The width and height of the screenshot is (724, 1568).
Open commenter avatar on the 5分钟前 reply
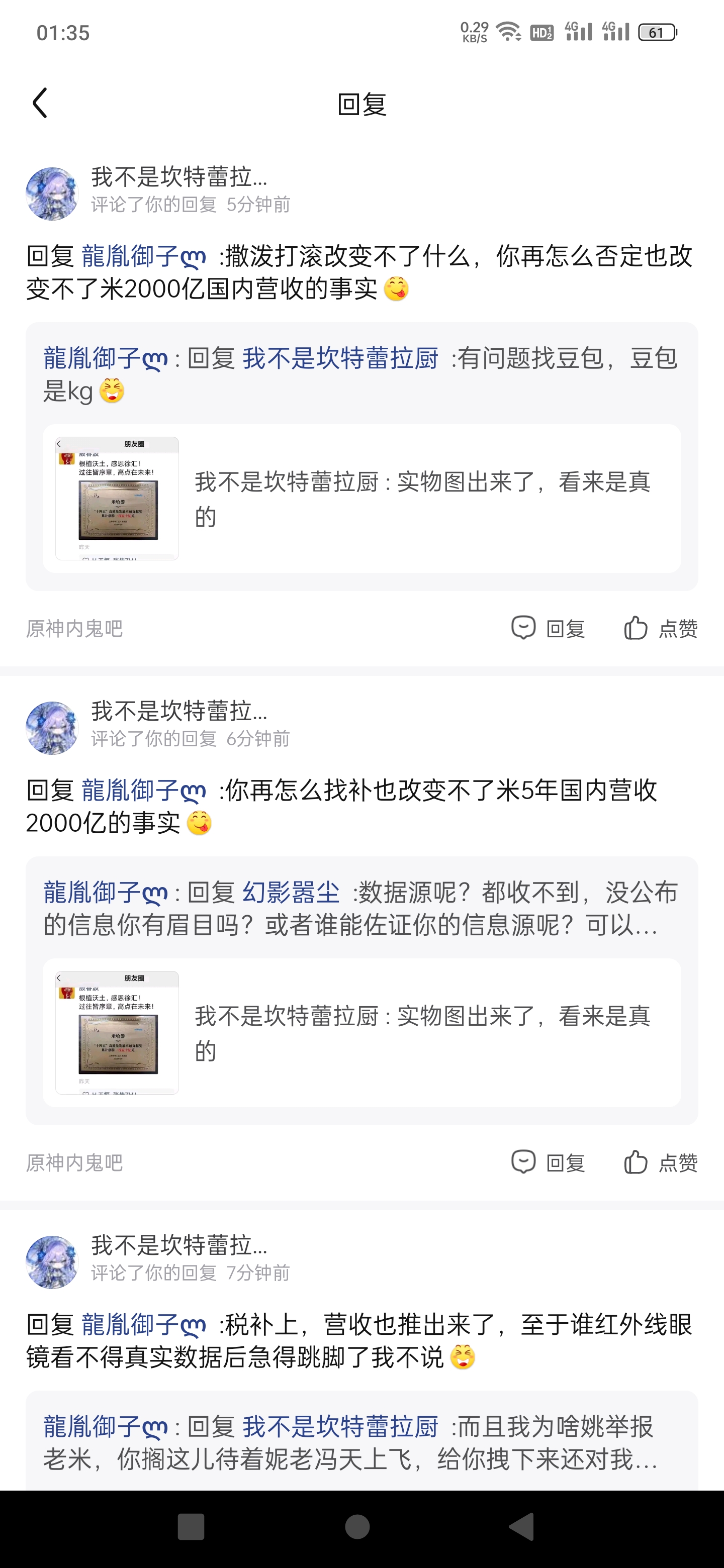[52, 193]
